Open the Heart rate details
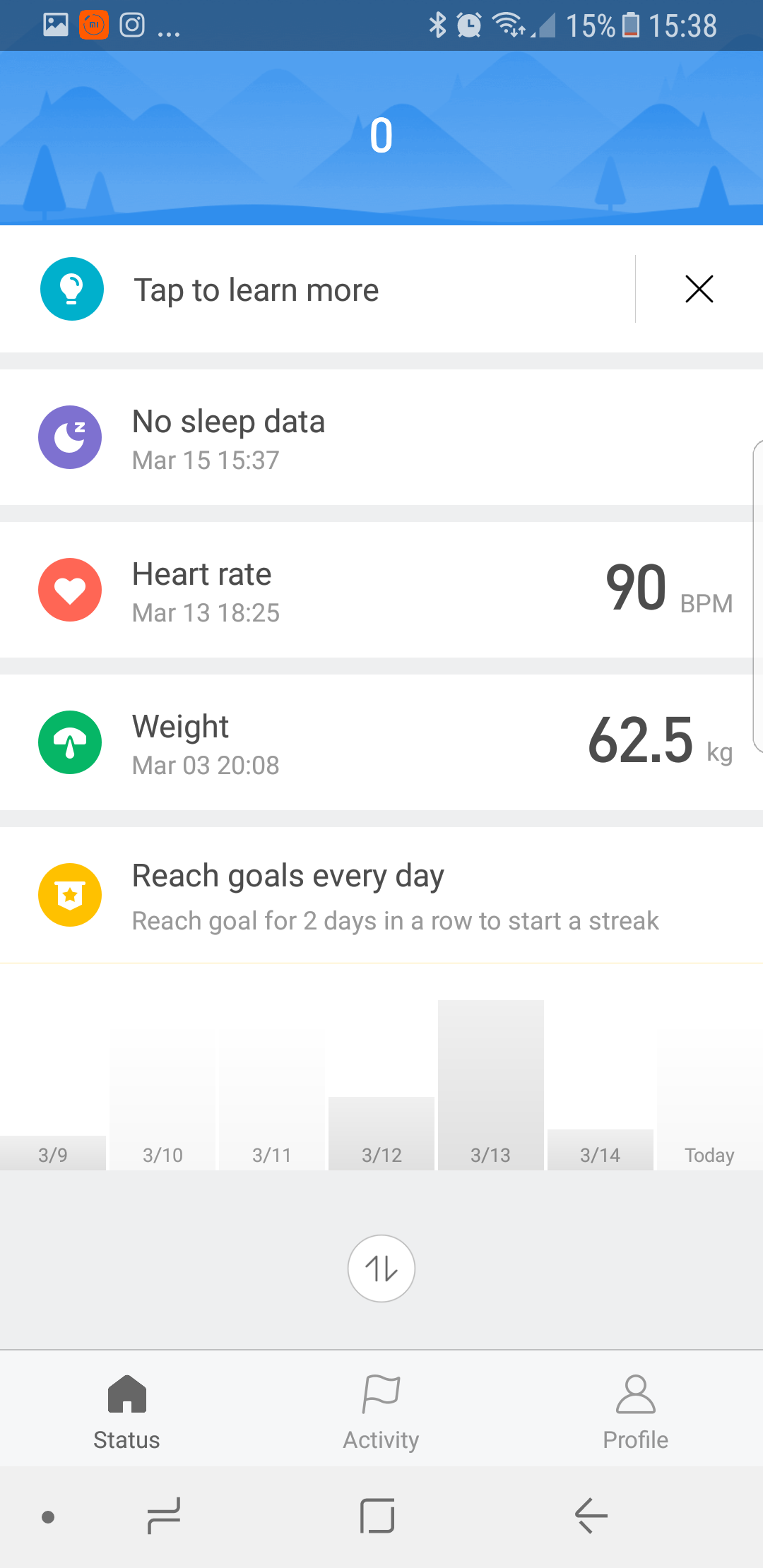This screenshot has height=1568, width=763. pyautogui.click(x=381, y=590)
